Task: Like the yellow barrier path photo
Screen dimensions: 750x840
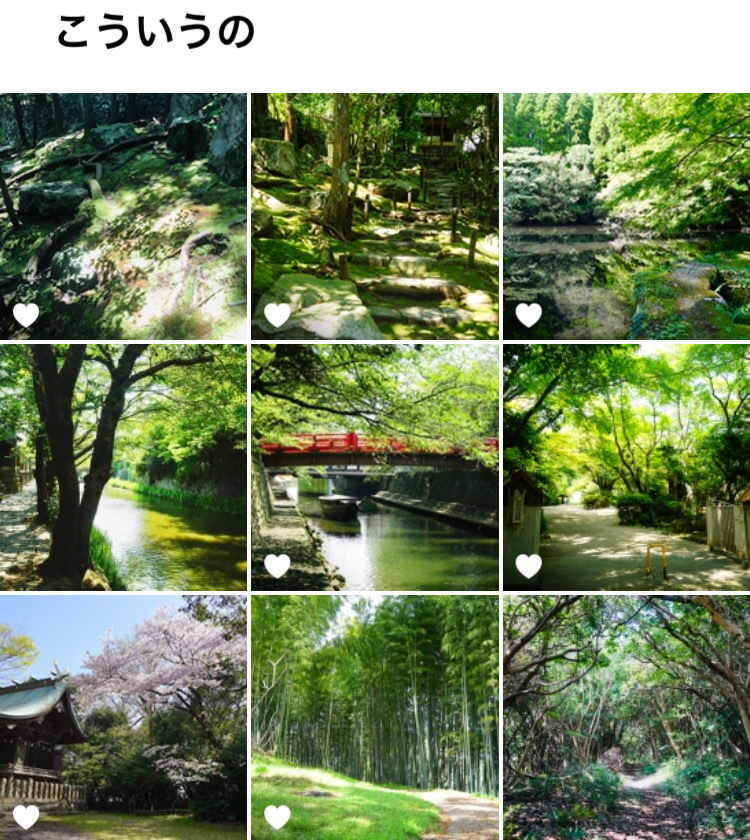Action: point(528,567)
